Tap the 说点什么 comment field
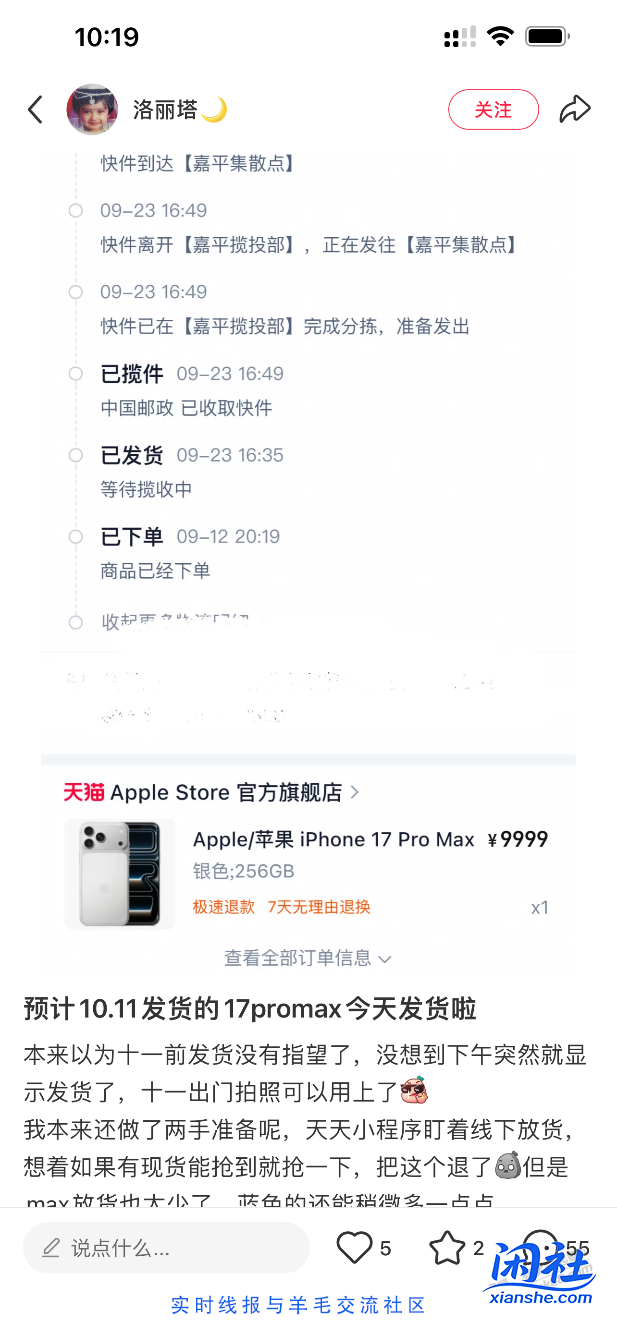The image size is (617, 1334). click(166, 1248)
